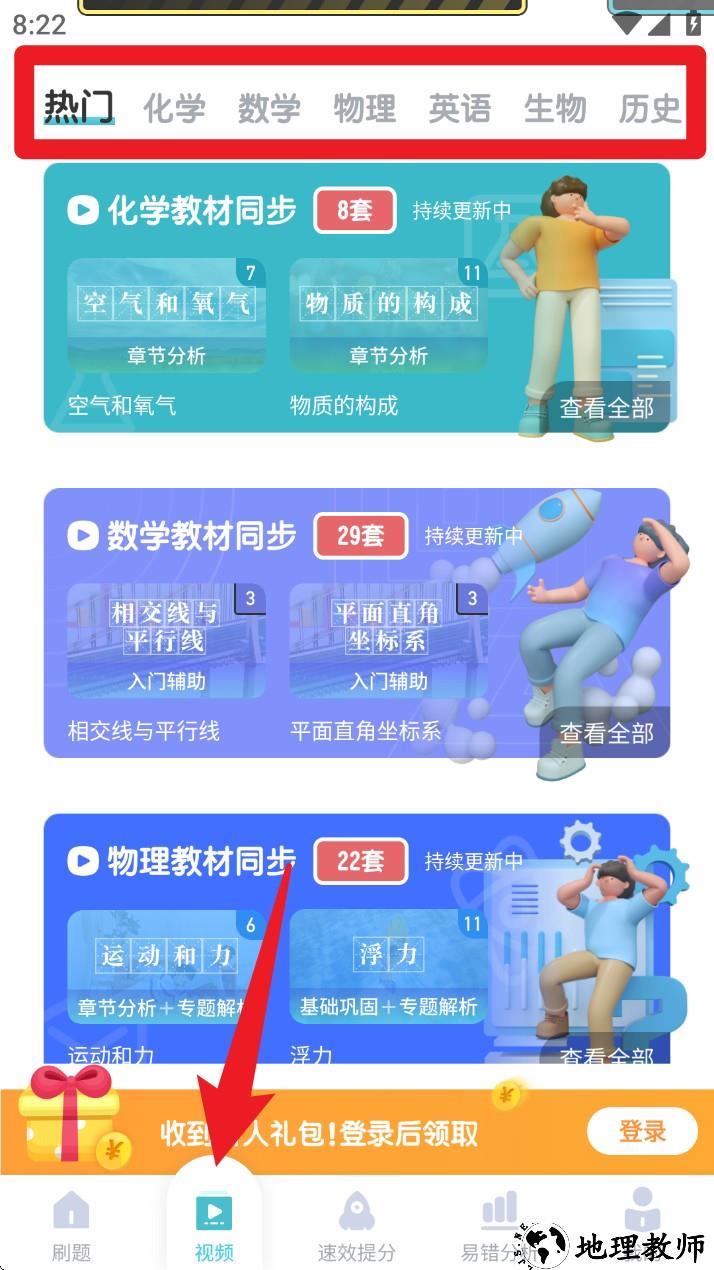Open the 平面直角坐标系 video set
This screenshot has height=1270, width=714.
(x=388, y=641)
